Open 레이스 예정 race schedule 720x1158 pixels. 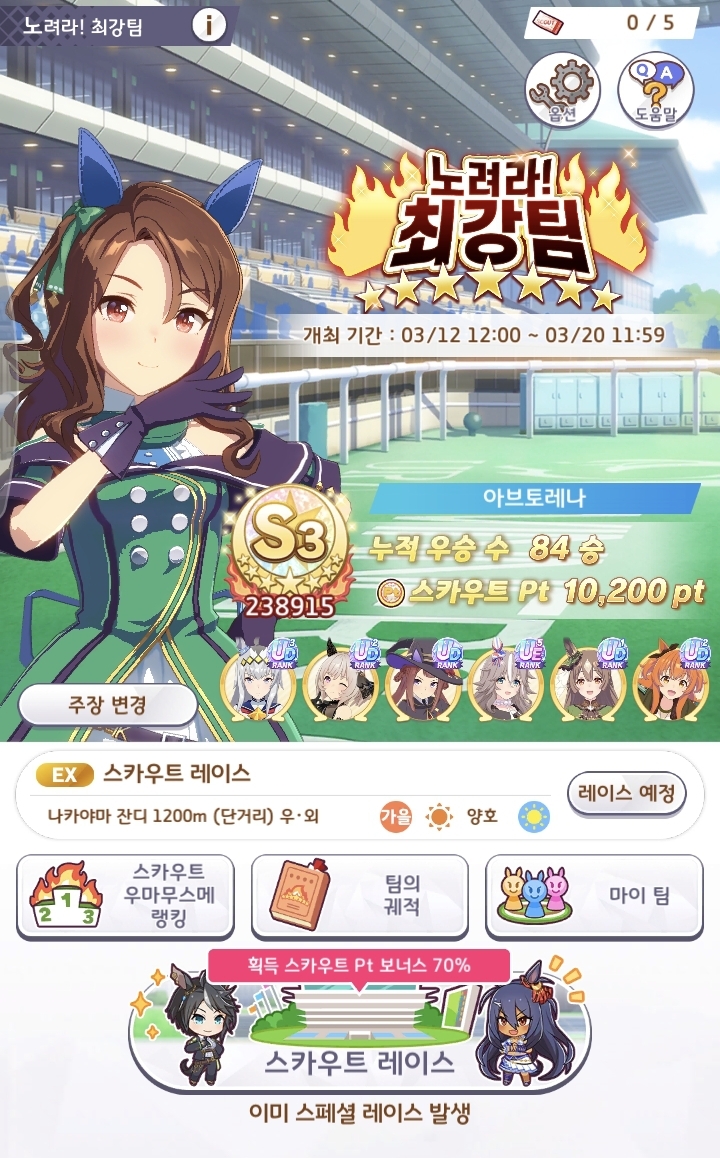pyautogui.click(x=628, y=794)
